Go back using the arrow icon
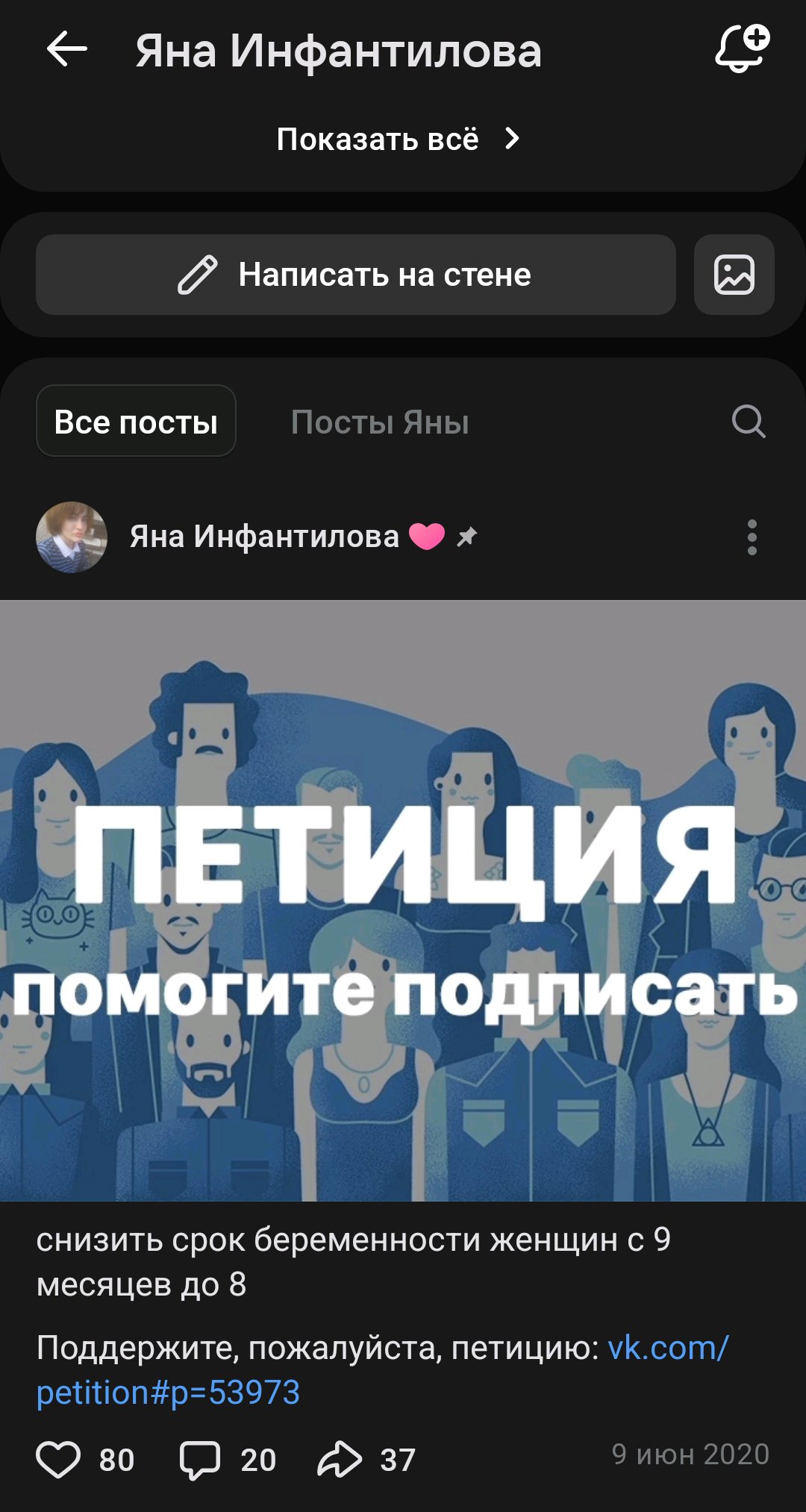 point(66,50)
